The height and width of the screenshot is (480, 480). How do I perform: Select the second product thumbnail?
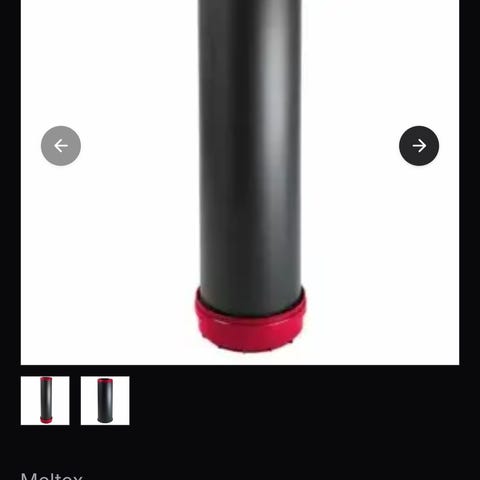(105, 401)
